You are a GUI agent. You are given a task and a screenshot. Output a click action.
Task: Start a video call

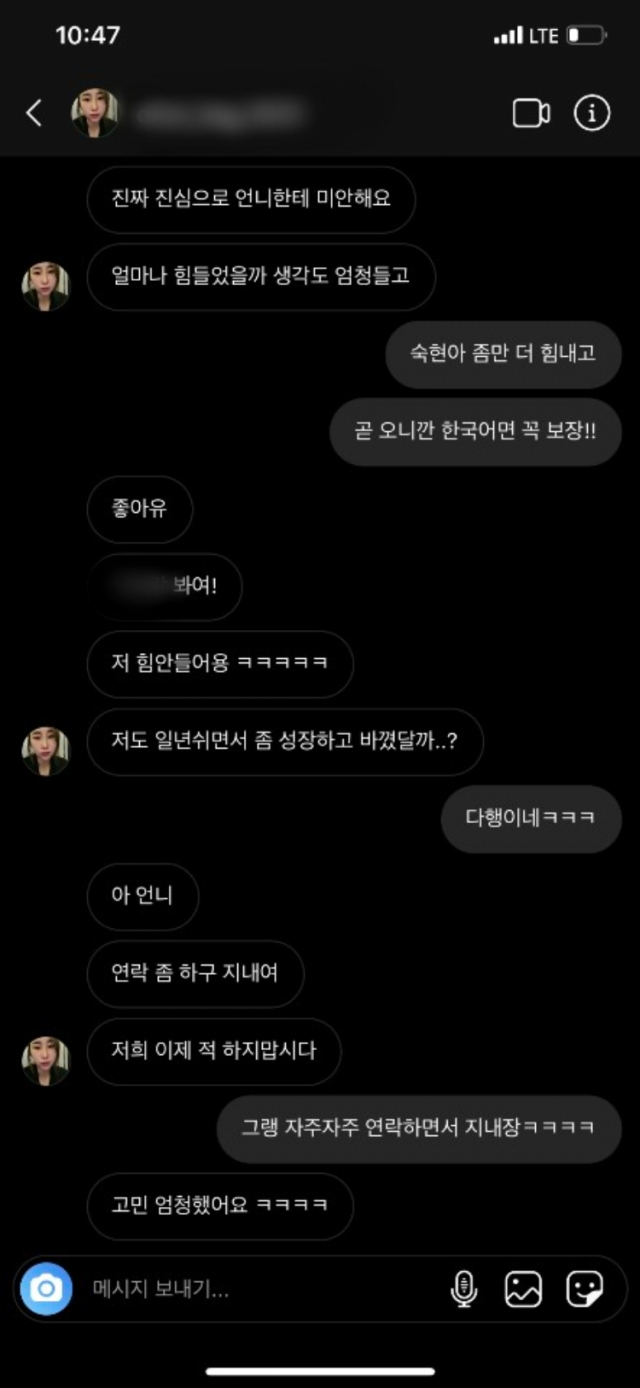coord(531,113)
